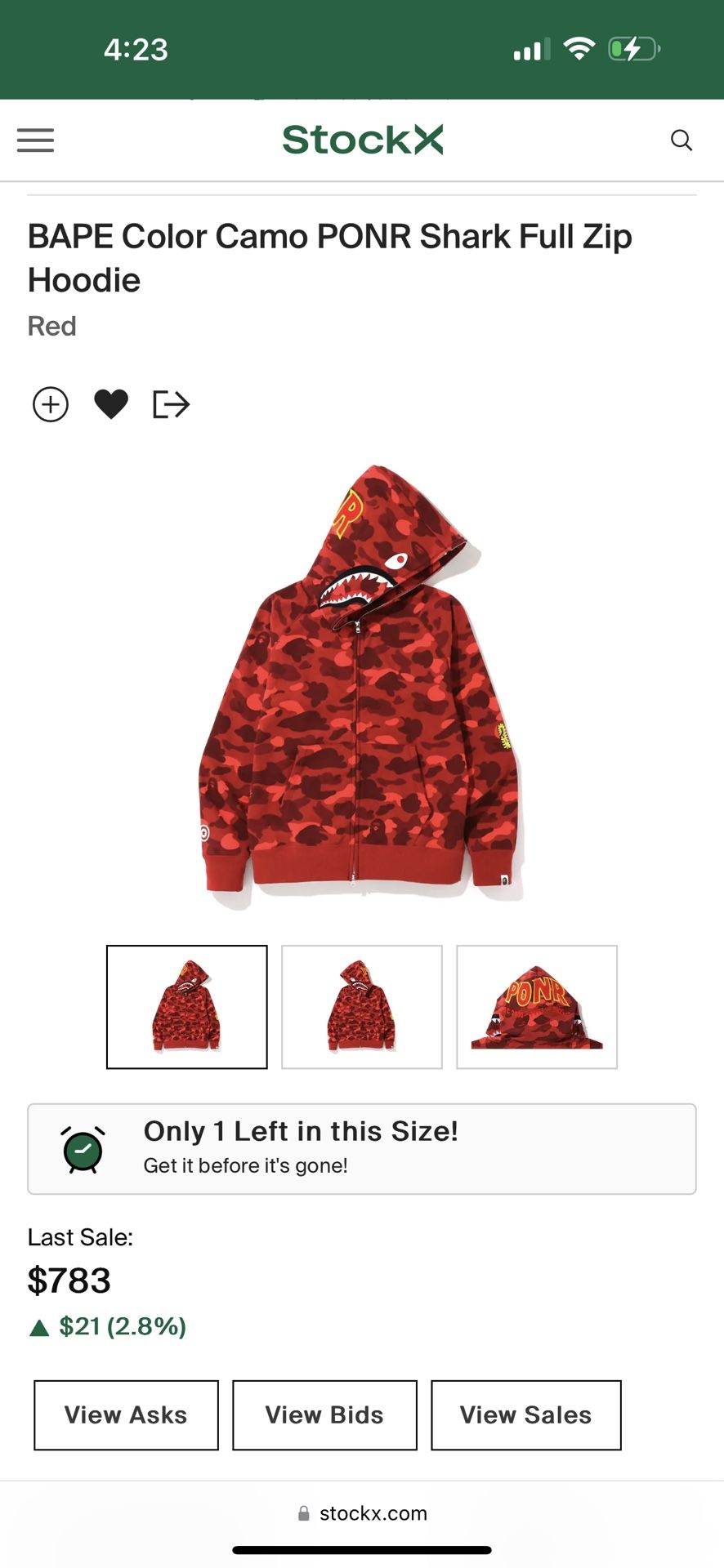Share this hoodie listing
The width and height of the screenshot is (724, 1568).
172,404
